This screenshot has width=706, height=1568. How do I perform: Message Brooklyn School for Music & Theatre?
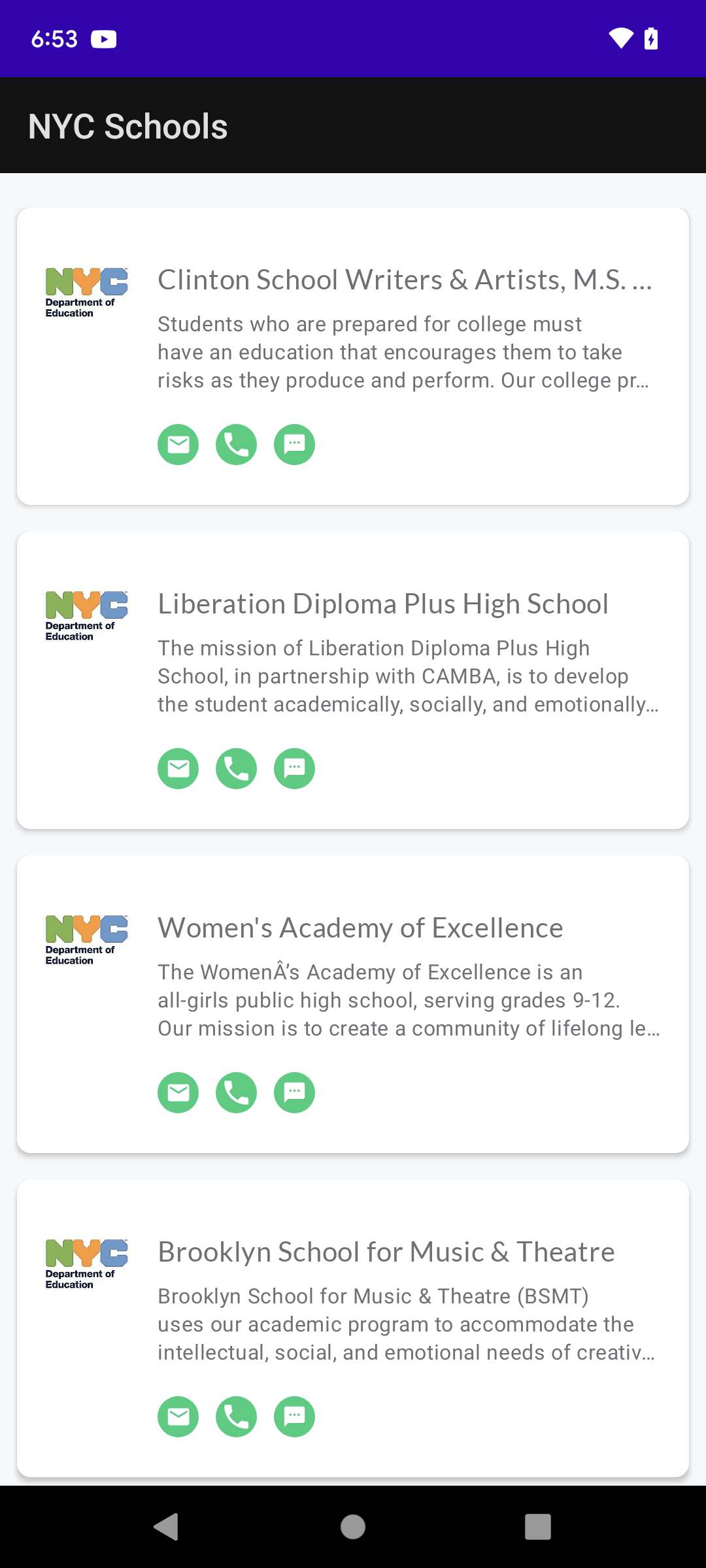click(x=294, y=1416)
